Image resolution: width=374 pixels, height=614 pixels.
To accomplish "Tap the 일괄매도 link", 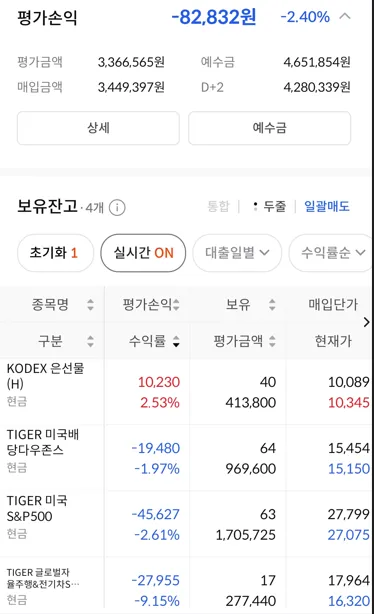I will tap(327, 206).
